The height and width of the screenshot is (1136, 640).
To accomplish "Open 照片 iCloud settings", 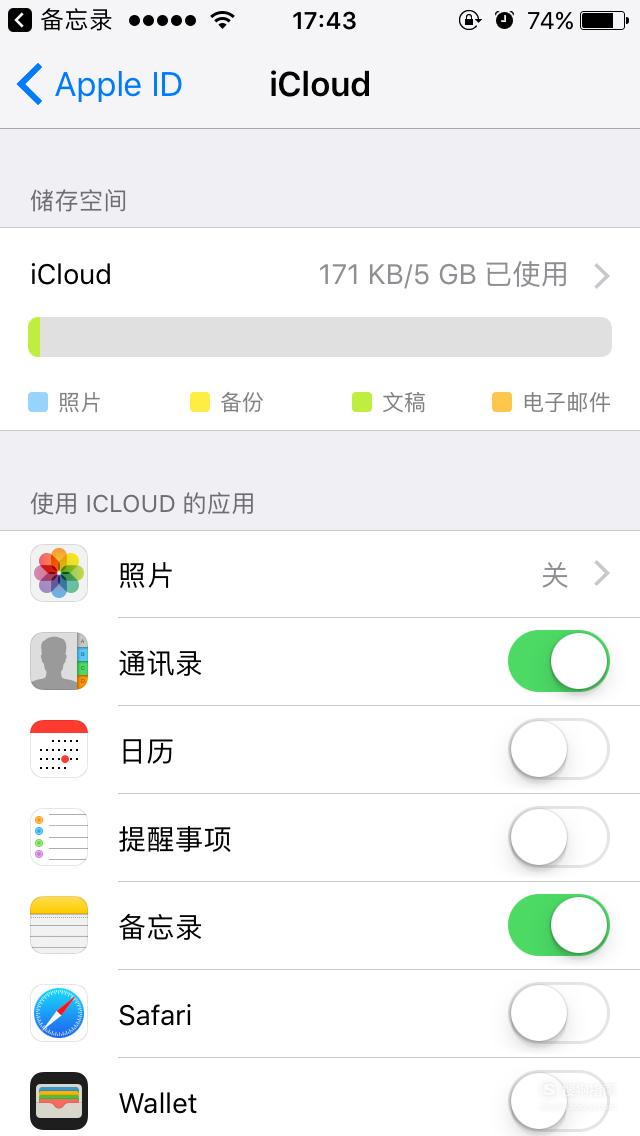I will [x=320, y=575].
